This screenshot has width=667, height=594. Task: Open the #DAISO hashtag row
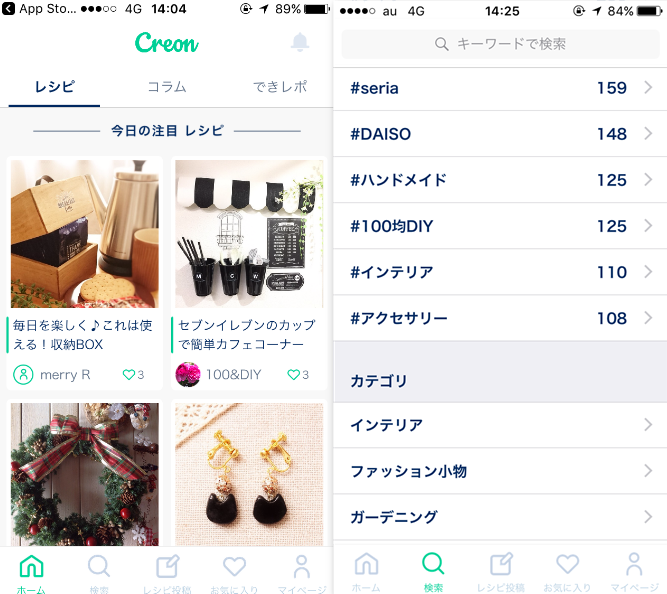(x=500, y=134)
